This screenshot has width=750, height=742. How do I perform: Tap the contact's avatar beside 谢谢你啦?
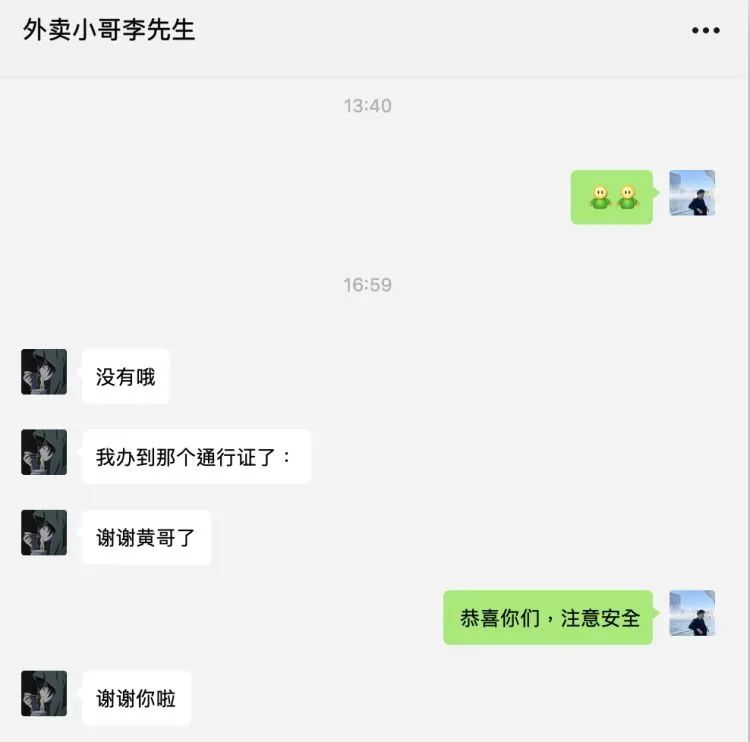44,693
